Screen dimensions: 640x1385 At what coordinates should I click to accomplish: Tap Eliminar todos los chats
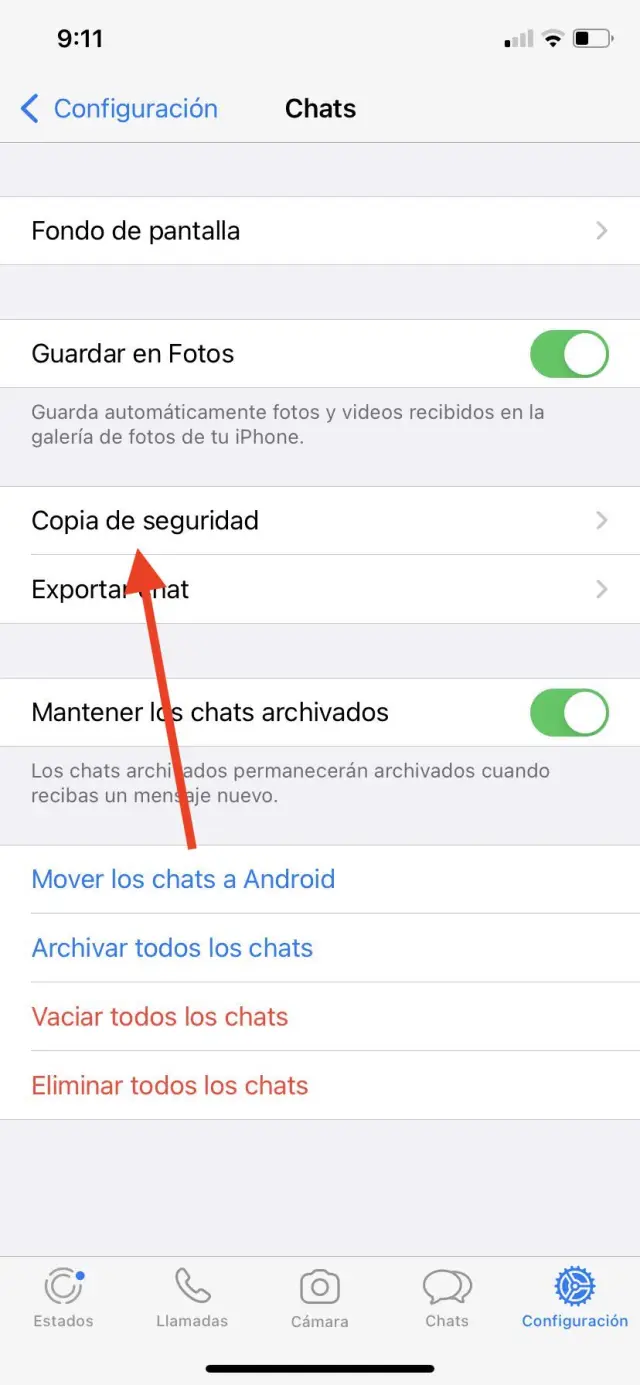click(170, 1086)
